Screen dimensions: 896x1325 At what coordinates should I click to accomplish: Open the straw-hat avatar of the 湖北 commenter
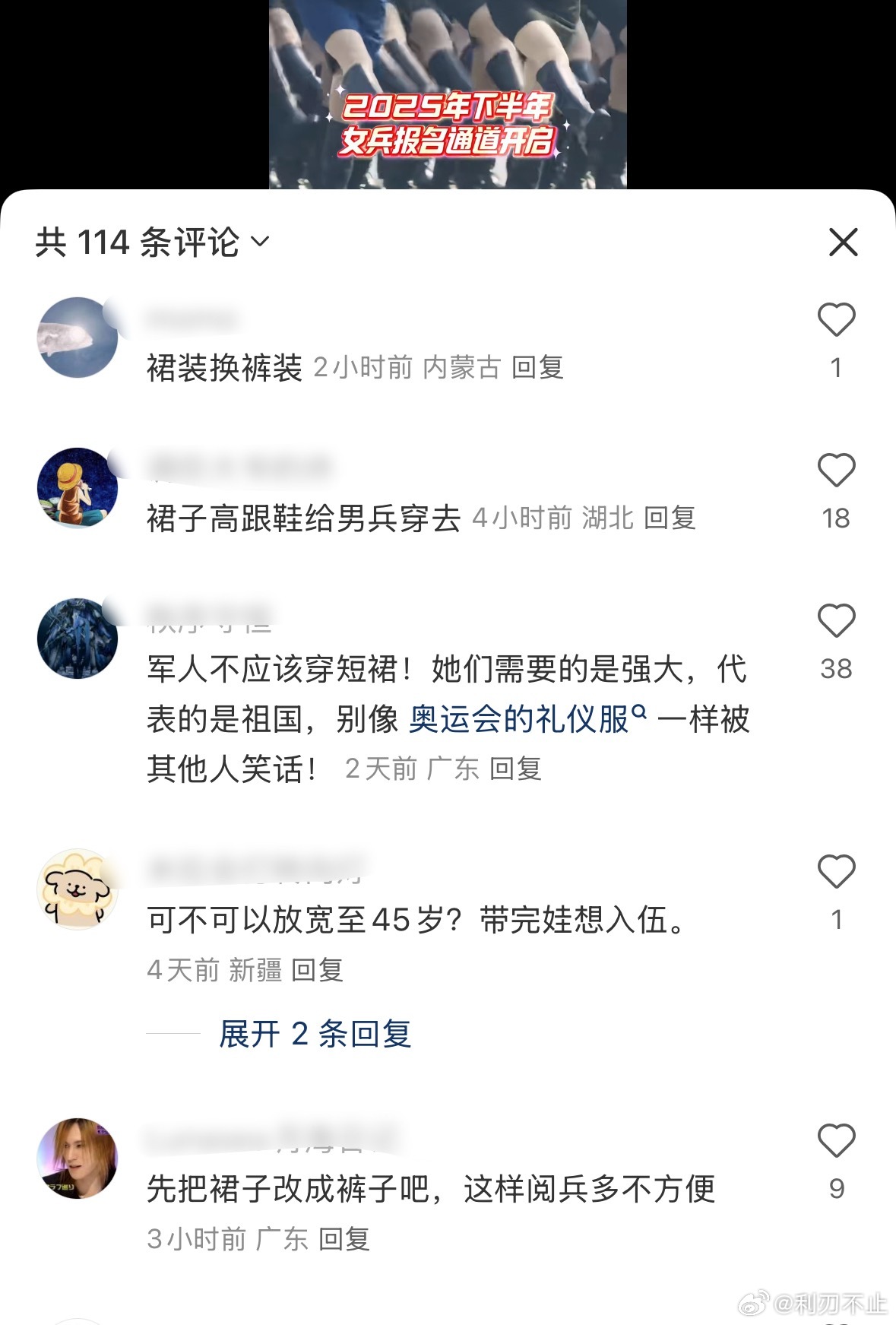click(77, 488)
